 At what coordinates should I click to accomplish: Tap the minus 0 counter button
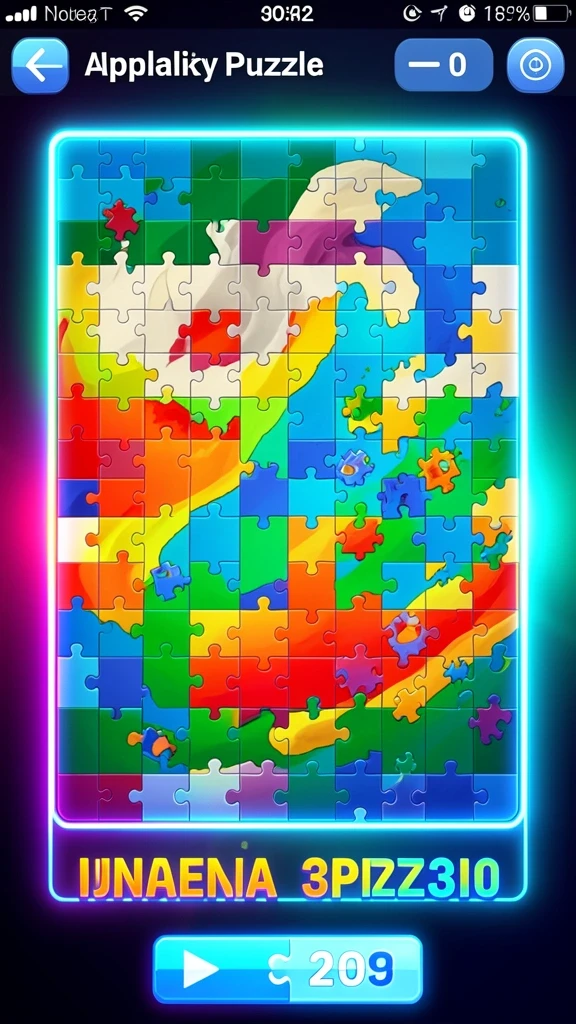pos(443,65)
